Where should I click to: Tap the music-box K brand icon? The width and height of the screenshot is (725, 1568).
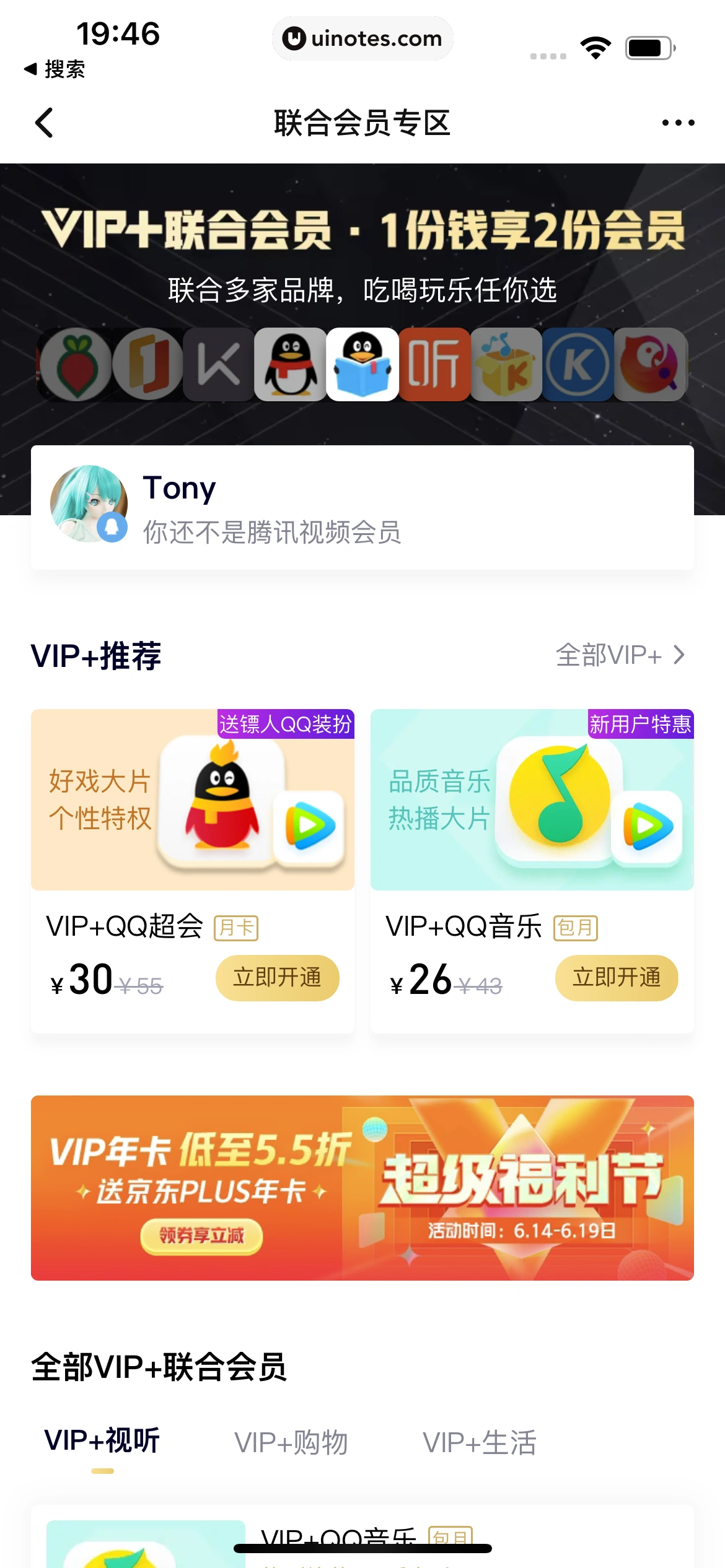tap(507, 364)
